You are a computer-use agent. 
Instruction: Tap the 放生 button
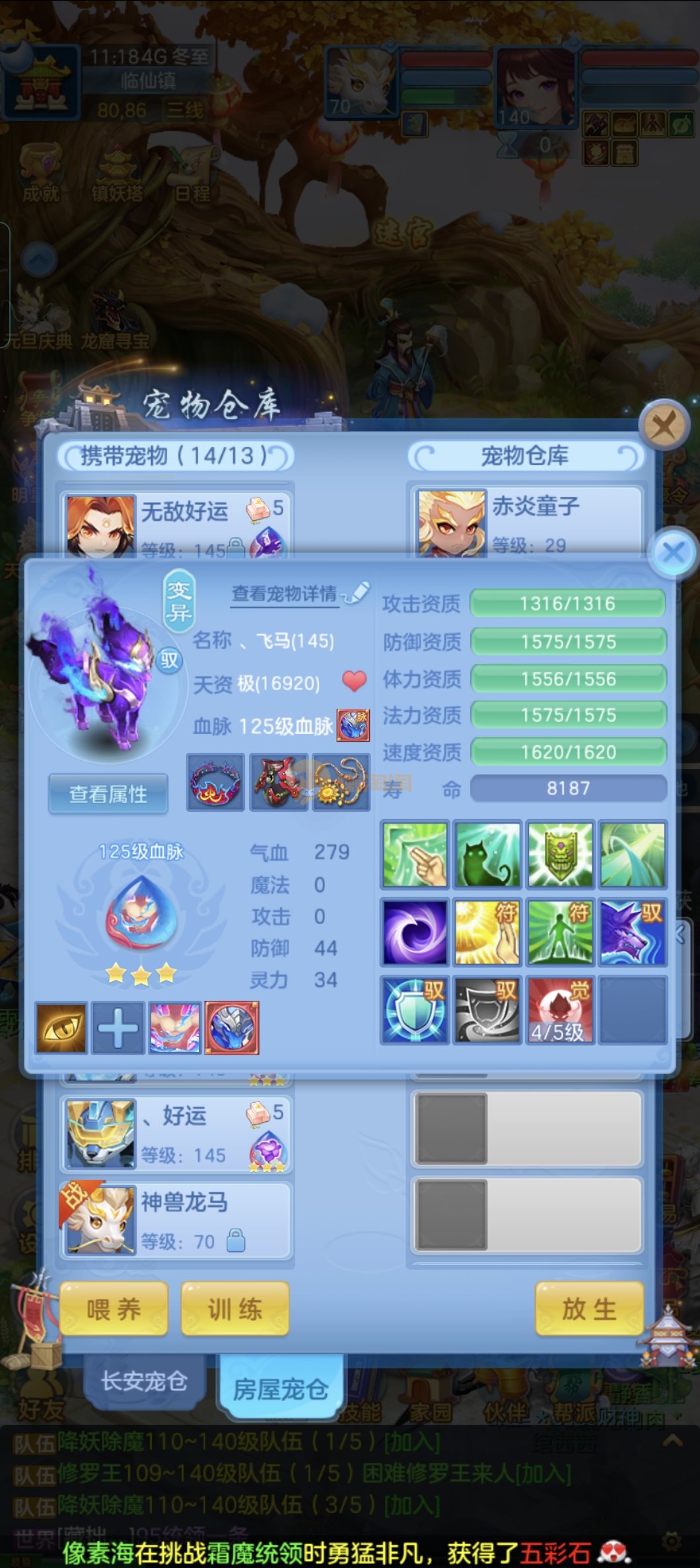[589, 1309]
